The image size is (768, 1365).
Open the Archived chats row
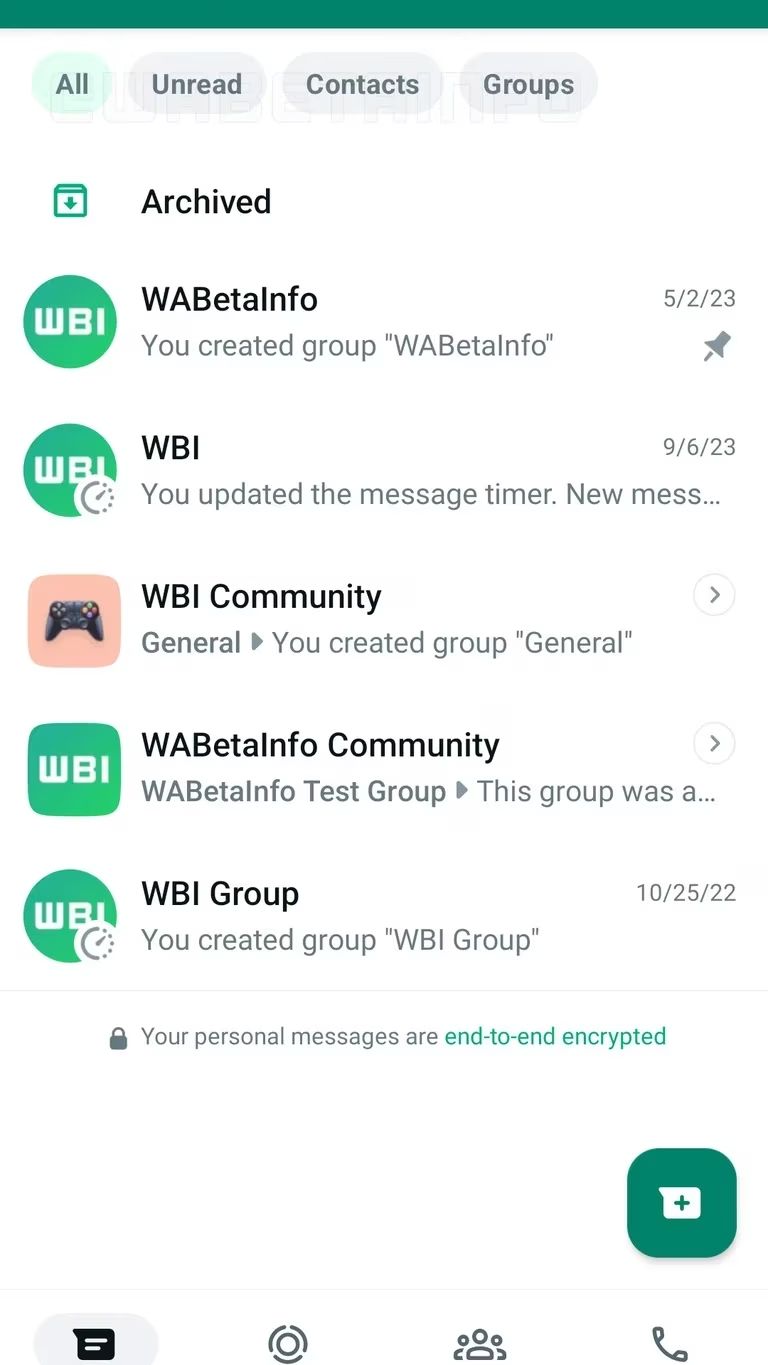coord(206,202)
